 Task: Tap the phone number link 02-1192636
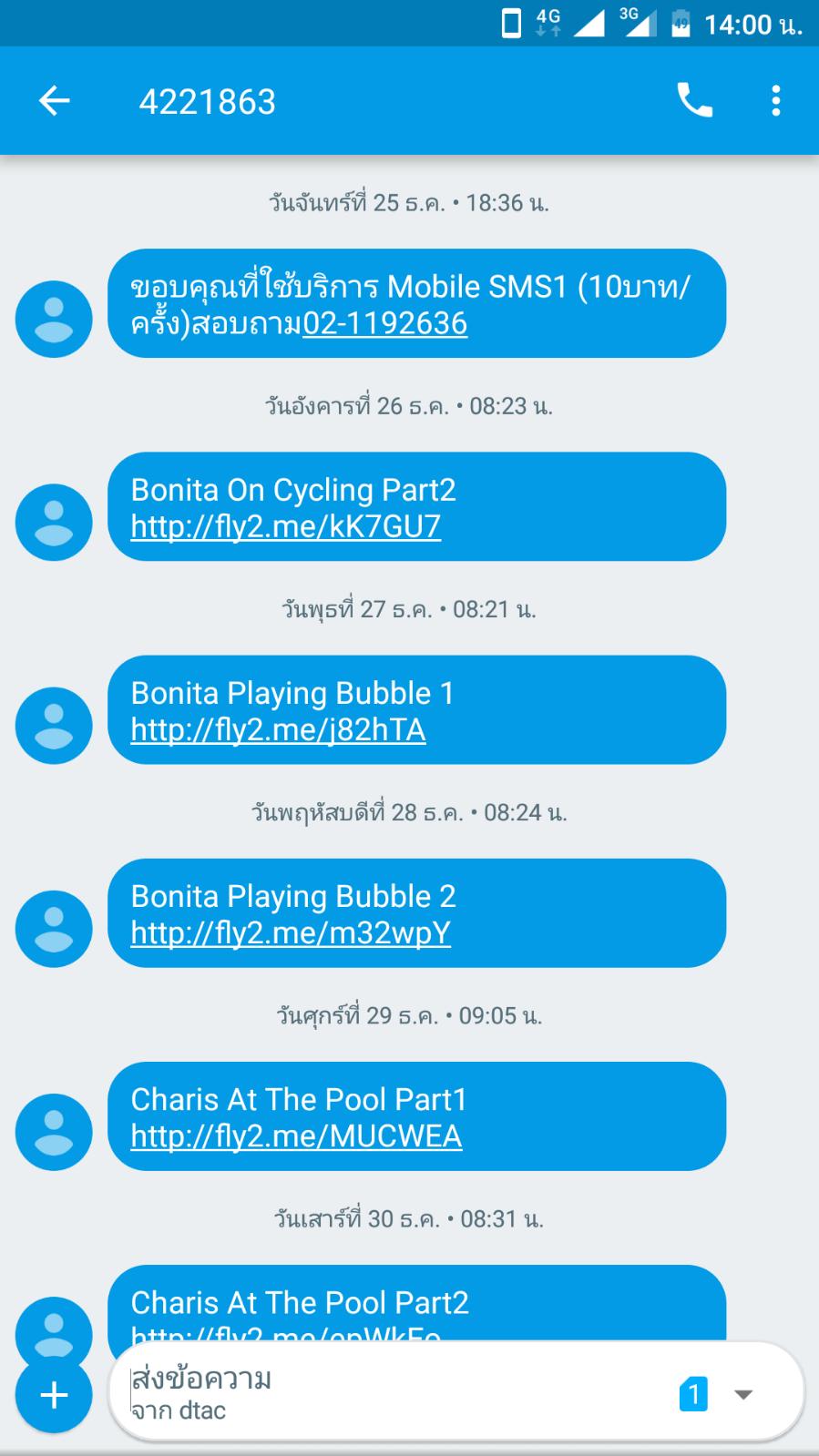pos(384,324)
